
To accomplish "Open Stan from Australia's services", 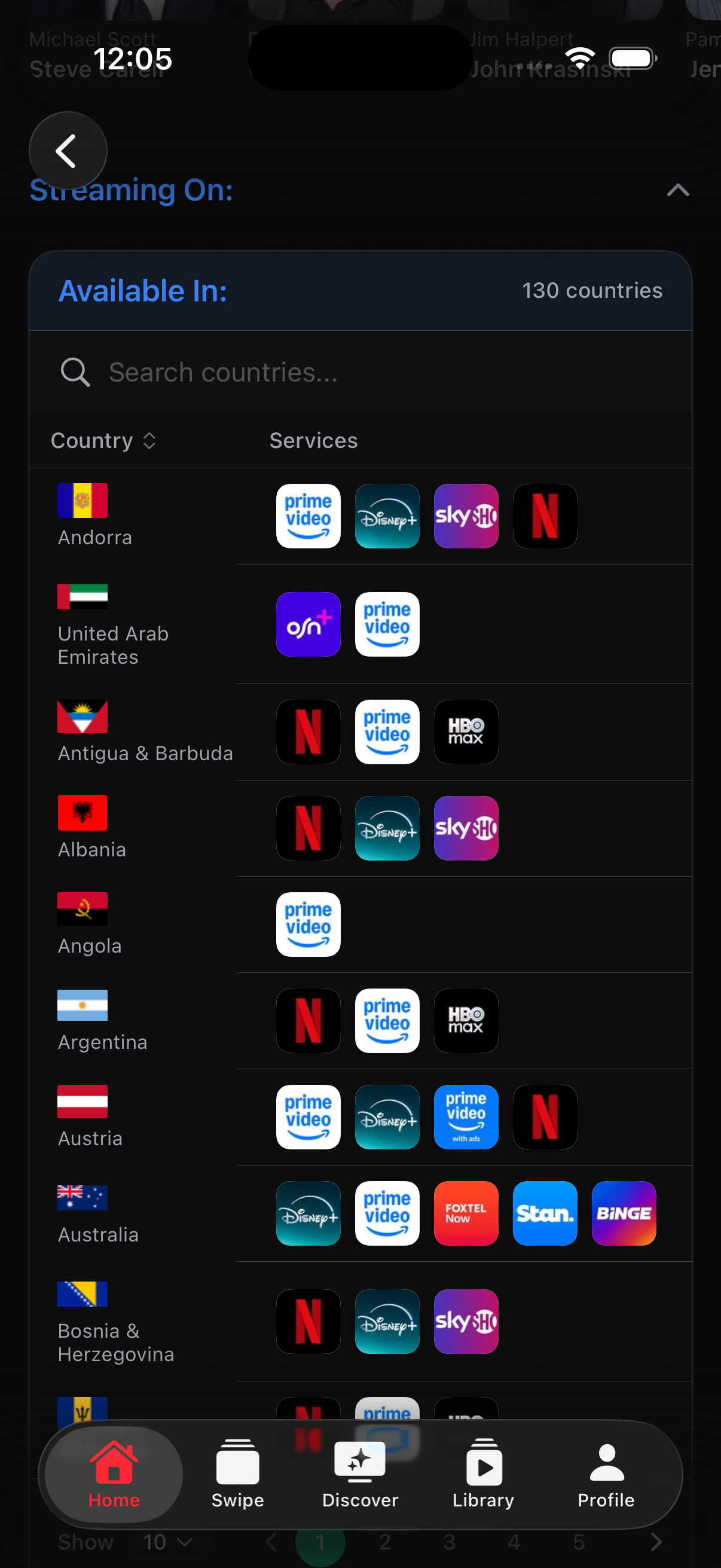I will click(545, 1213).
